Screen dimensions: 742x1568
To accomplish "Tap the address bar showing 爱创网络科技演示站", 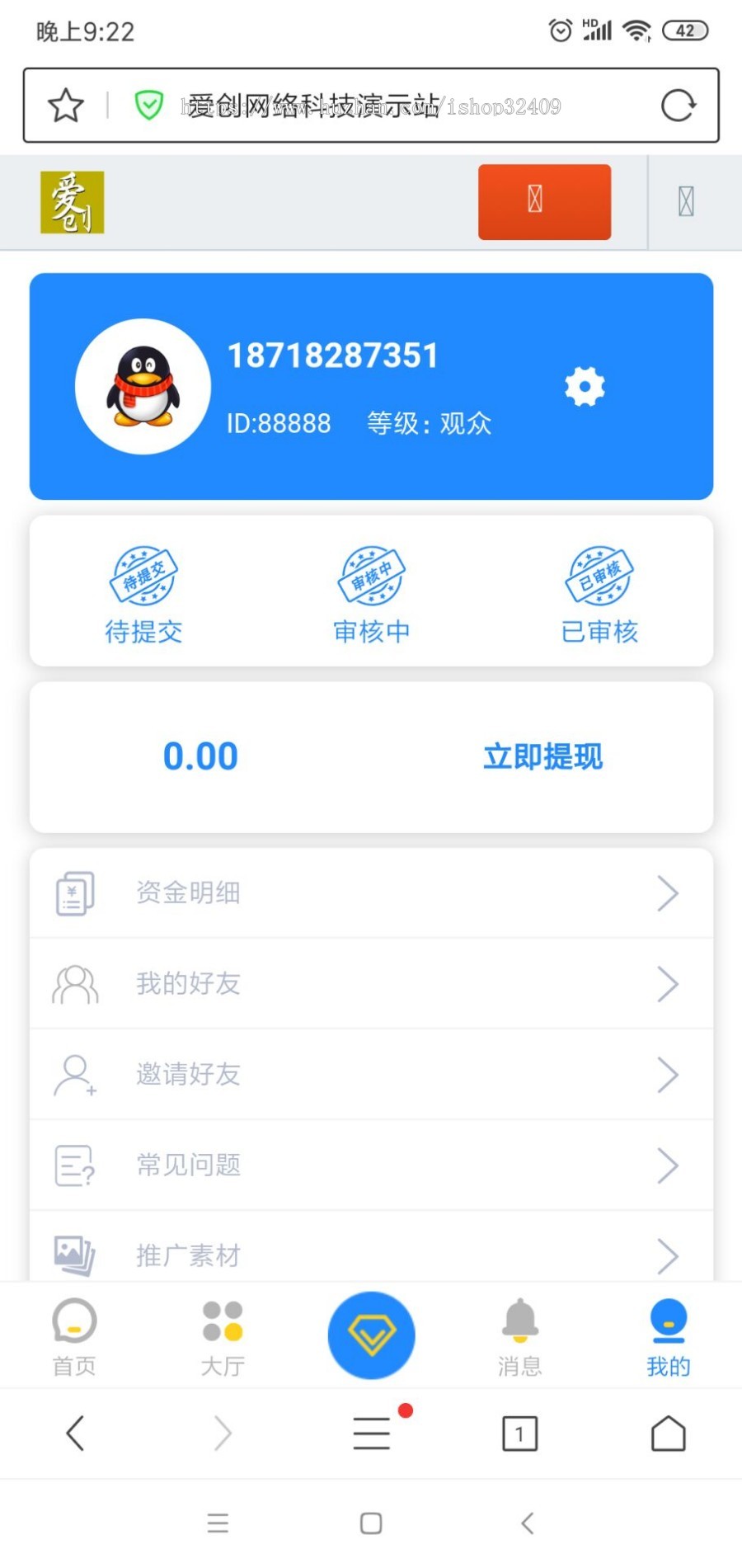I will [x=371, y=106].
